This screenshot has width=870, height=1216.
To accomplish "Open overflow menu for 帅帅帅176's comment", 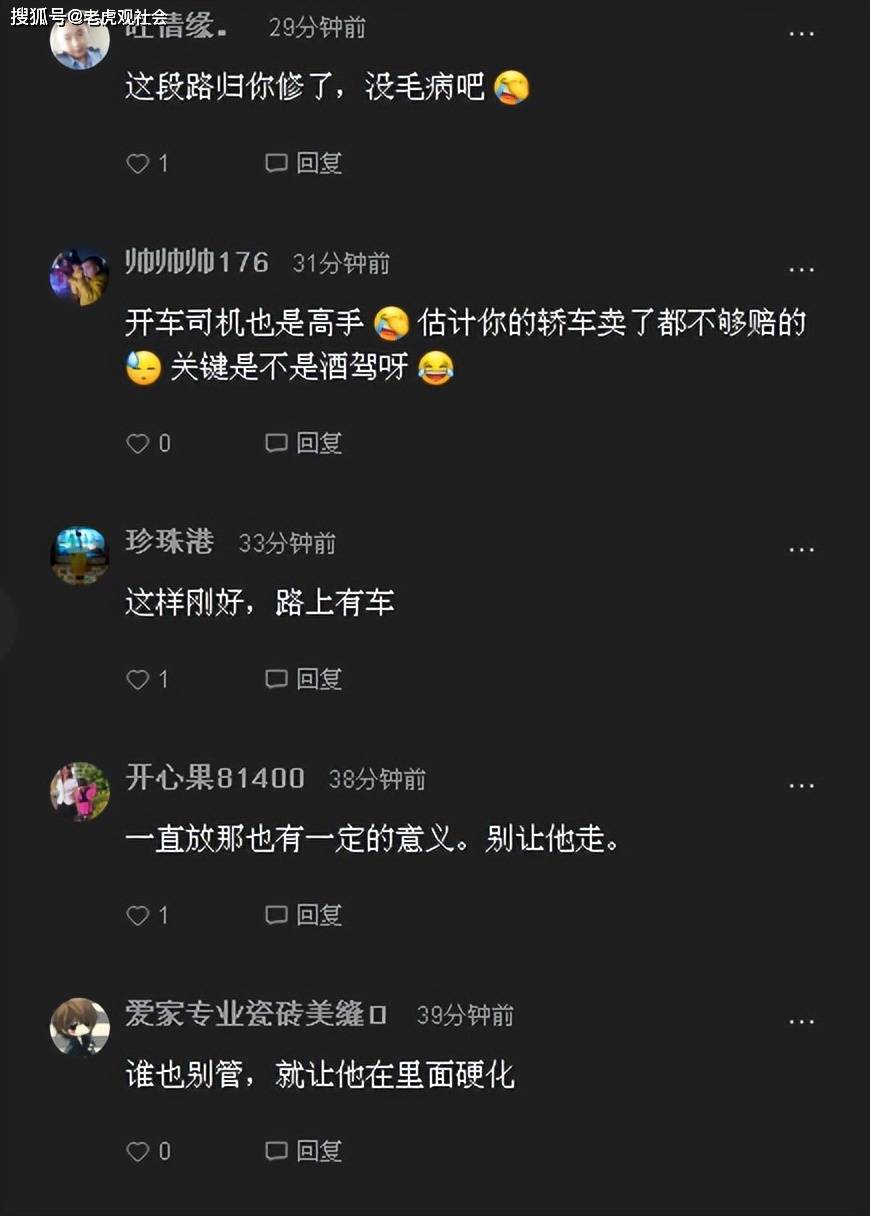I will point(801,270).
